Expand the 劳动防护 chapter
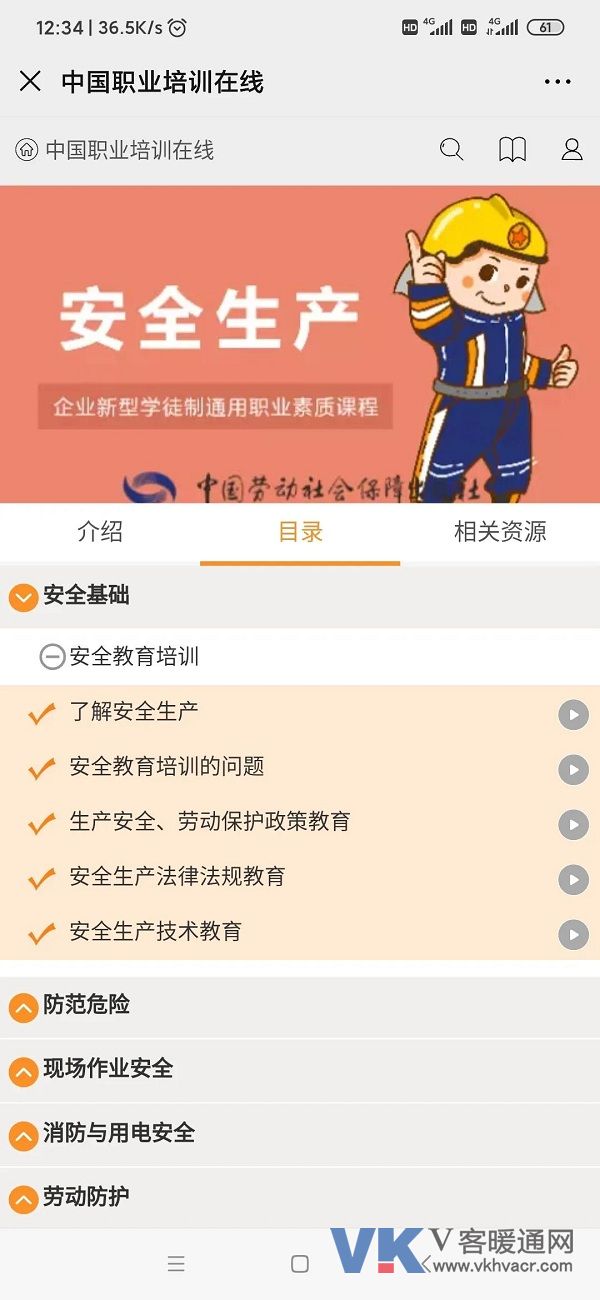Image resolution: width=600 pixels, height=1300 pixels. point(23,1199)
